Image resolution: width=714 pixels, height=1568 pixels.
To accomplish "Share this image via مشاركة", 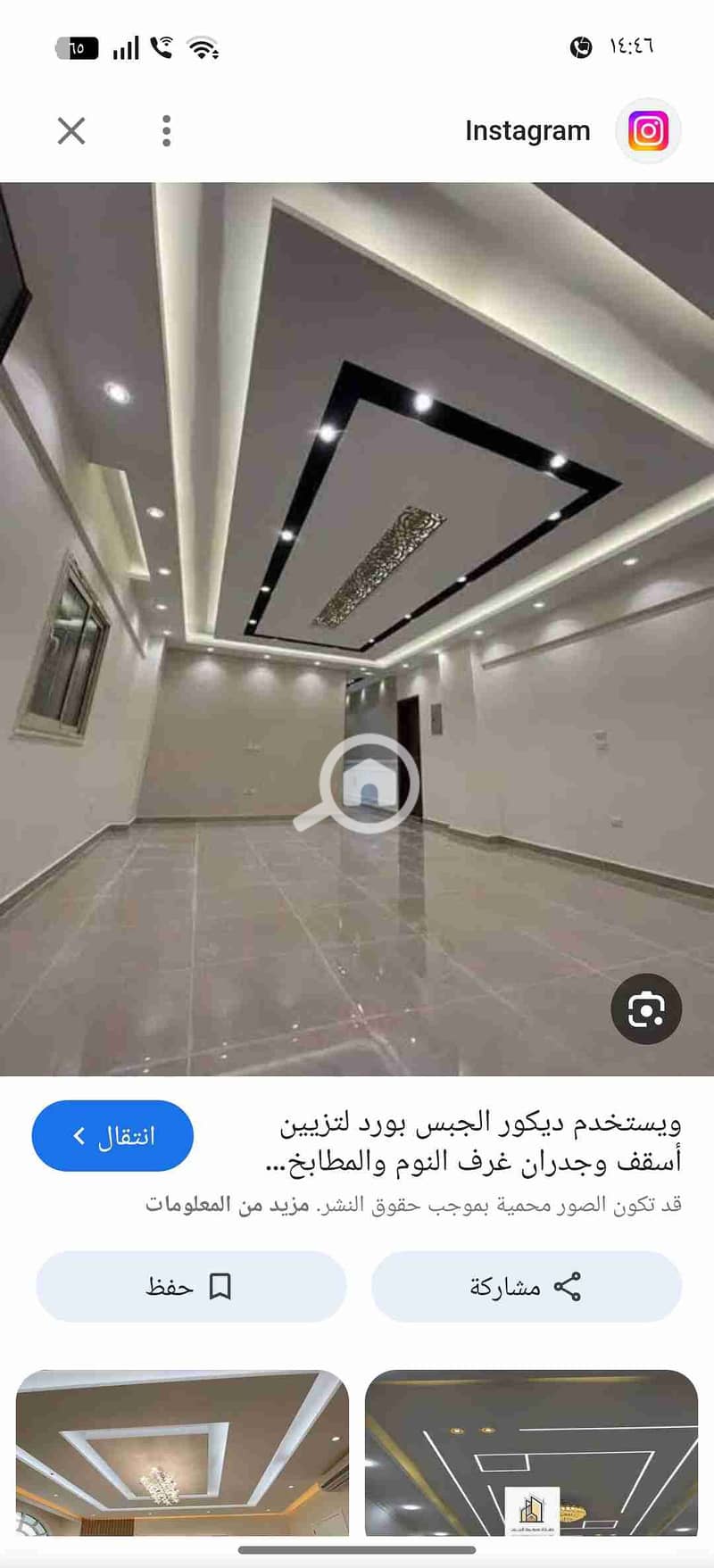I will pos(526,1286).
